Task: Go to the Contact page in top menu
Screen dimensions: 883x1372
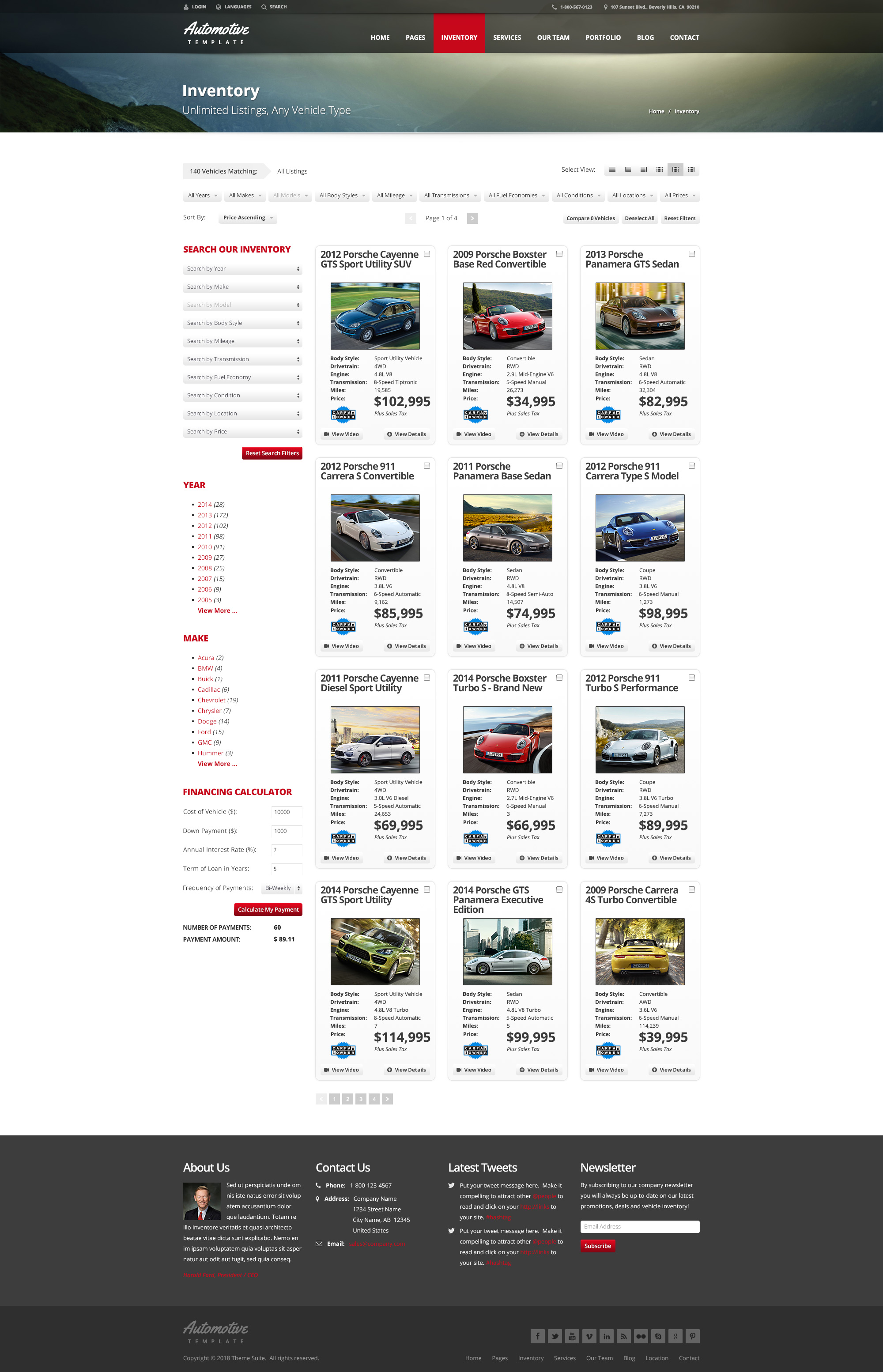Action: click(684, 38)
